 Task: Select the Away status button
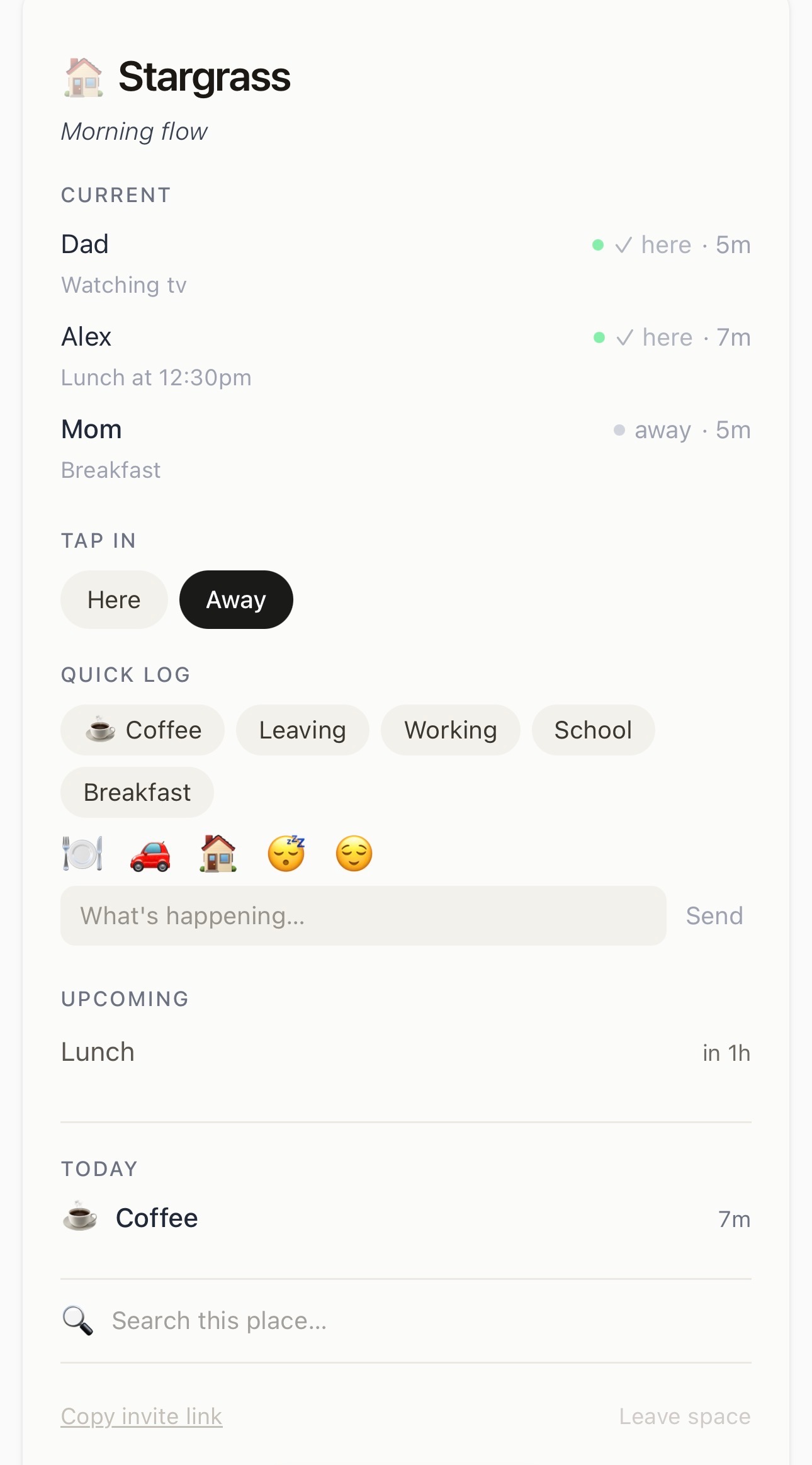coord(236,599)
